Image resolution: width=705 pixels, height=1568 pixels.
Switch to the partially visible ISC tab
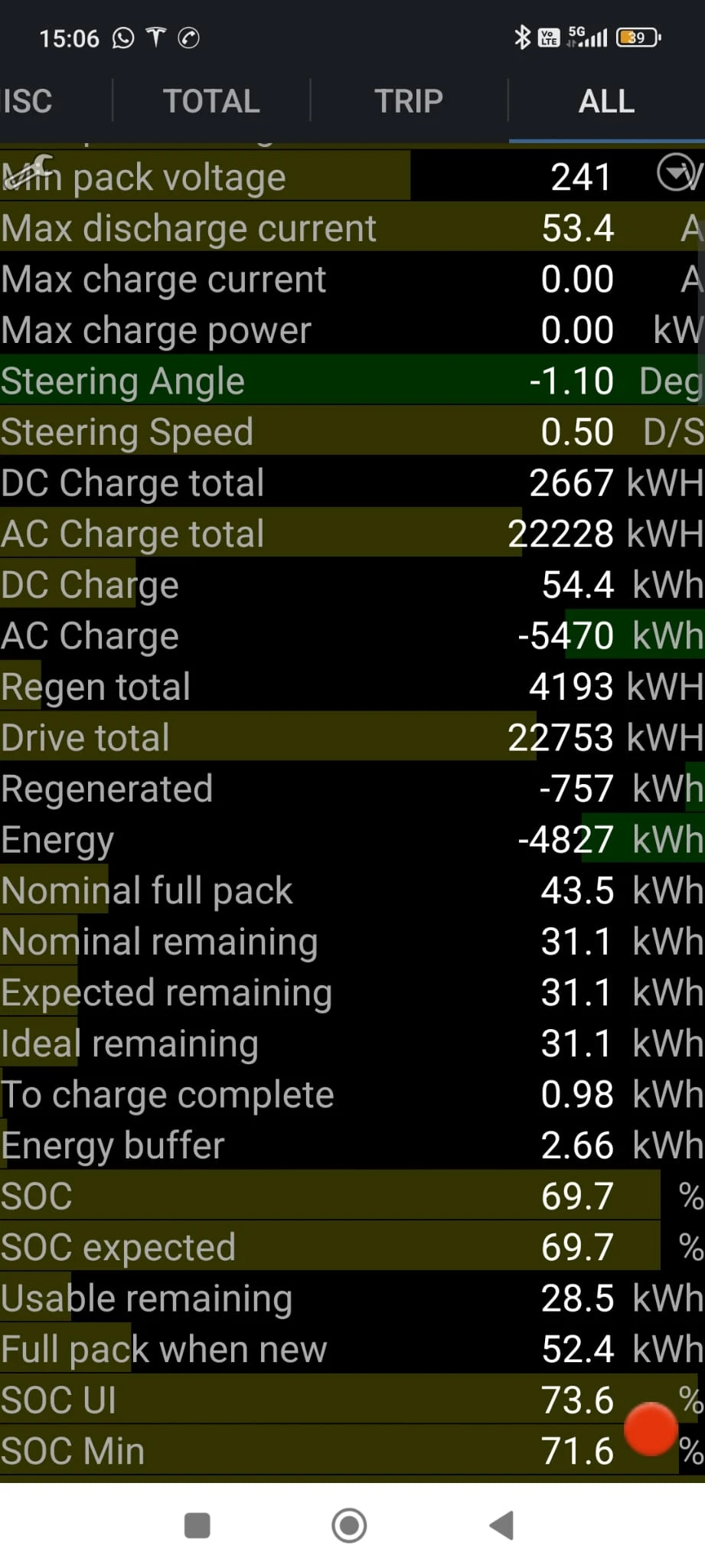coord(28,101)
